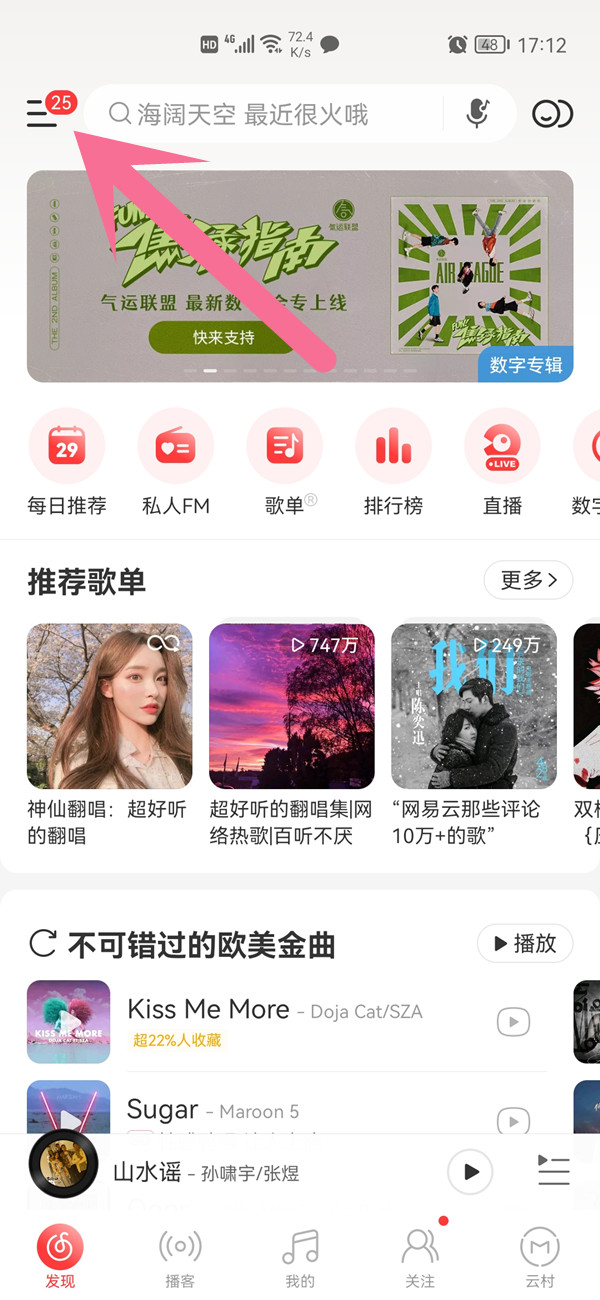Open playlist 神仙翻唱：超好听的翻唱
The width and height of the screenshot is (600, 1300).
click(x=110, y=706)
